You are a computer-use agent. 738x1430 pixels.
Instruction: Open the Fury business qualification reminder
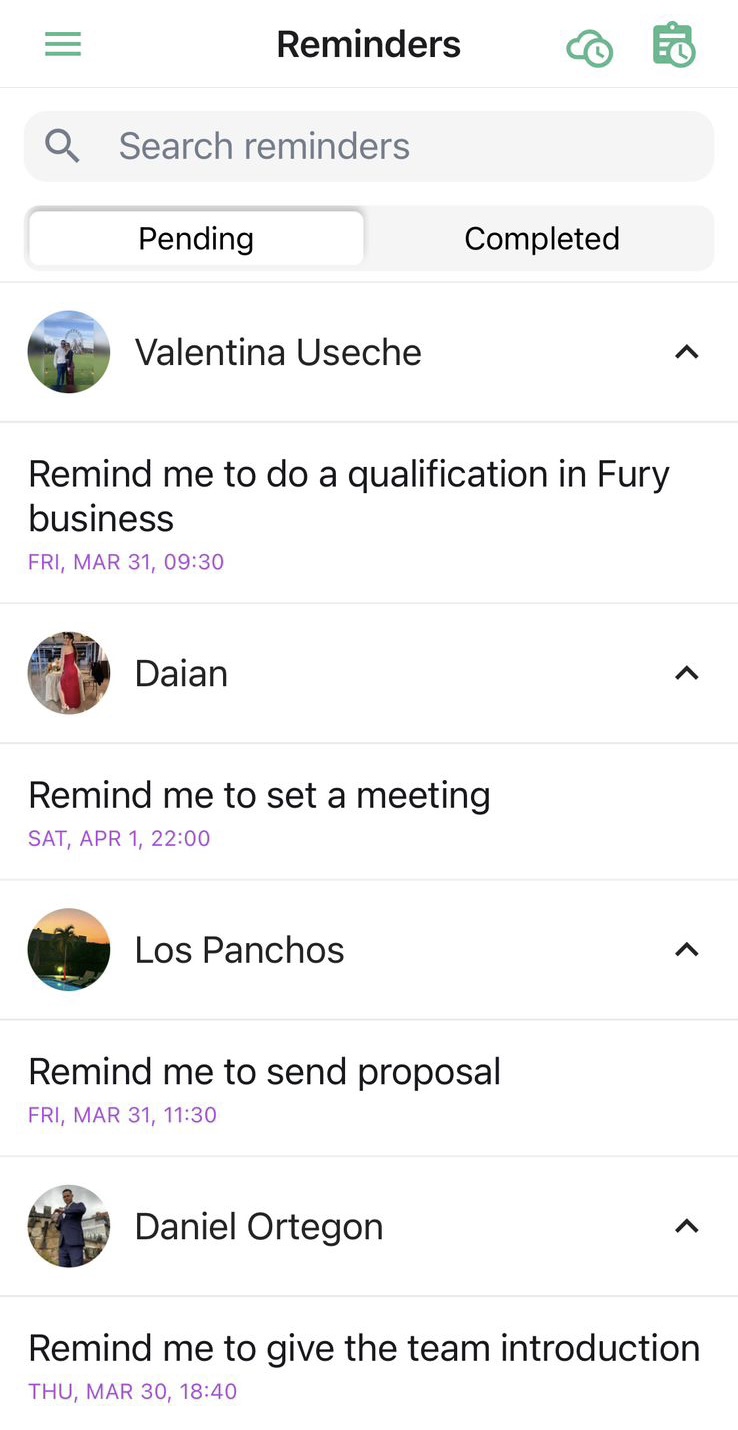(x=369, y=514)
